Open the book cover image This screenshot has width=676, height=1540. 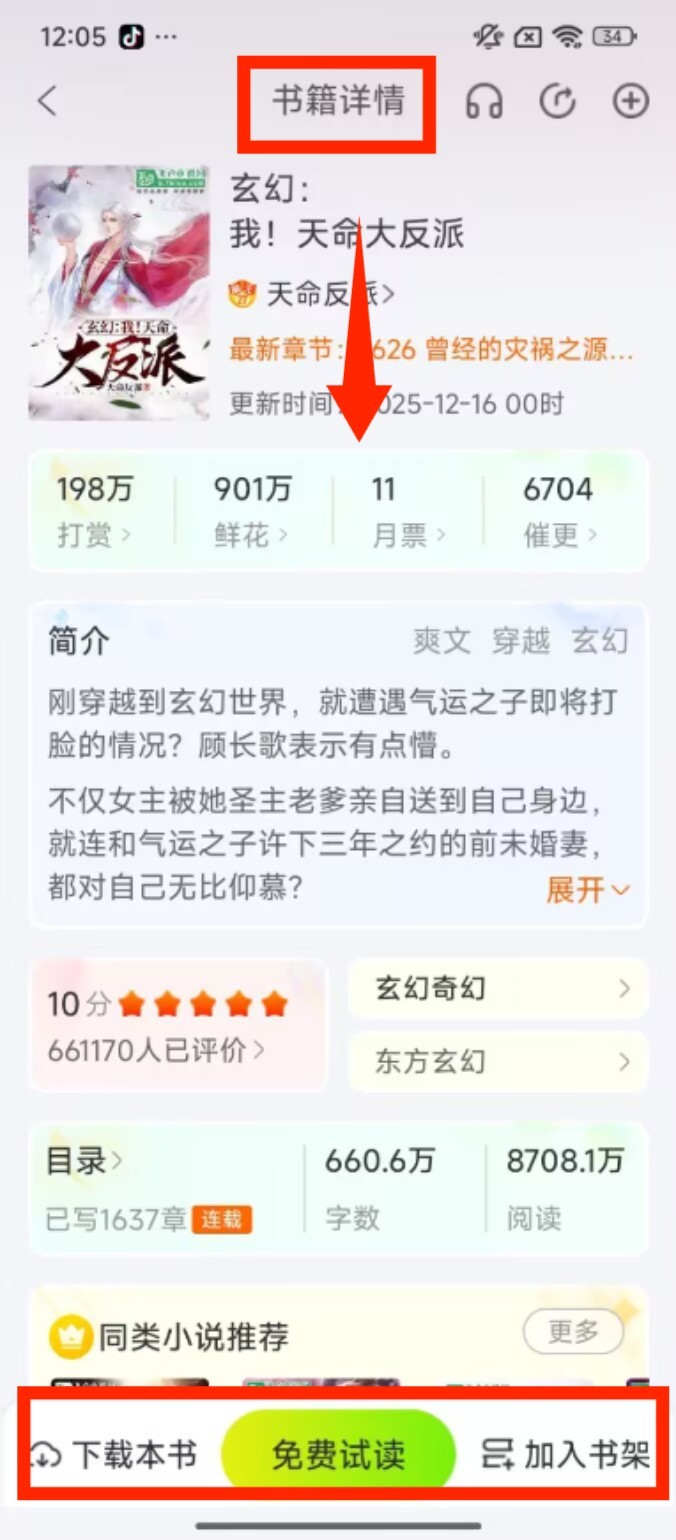point(119,292)
